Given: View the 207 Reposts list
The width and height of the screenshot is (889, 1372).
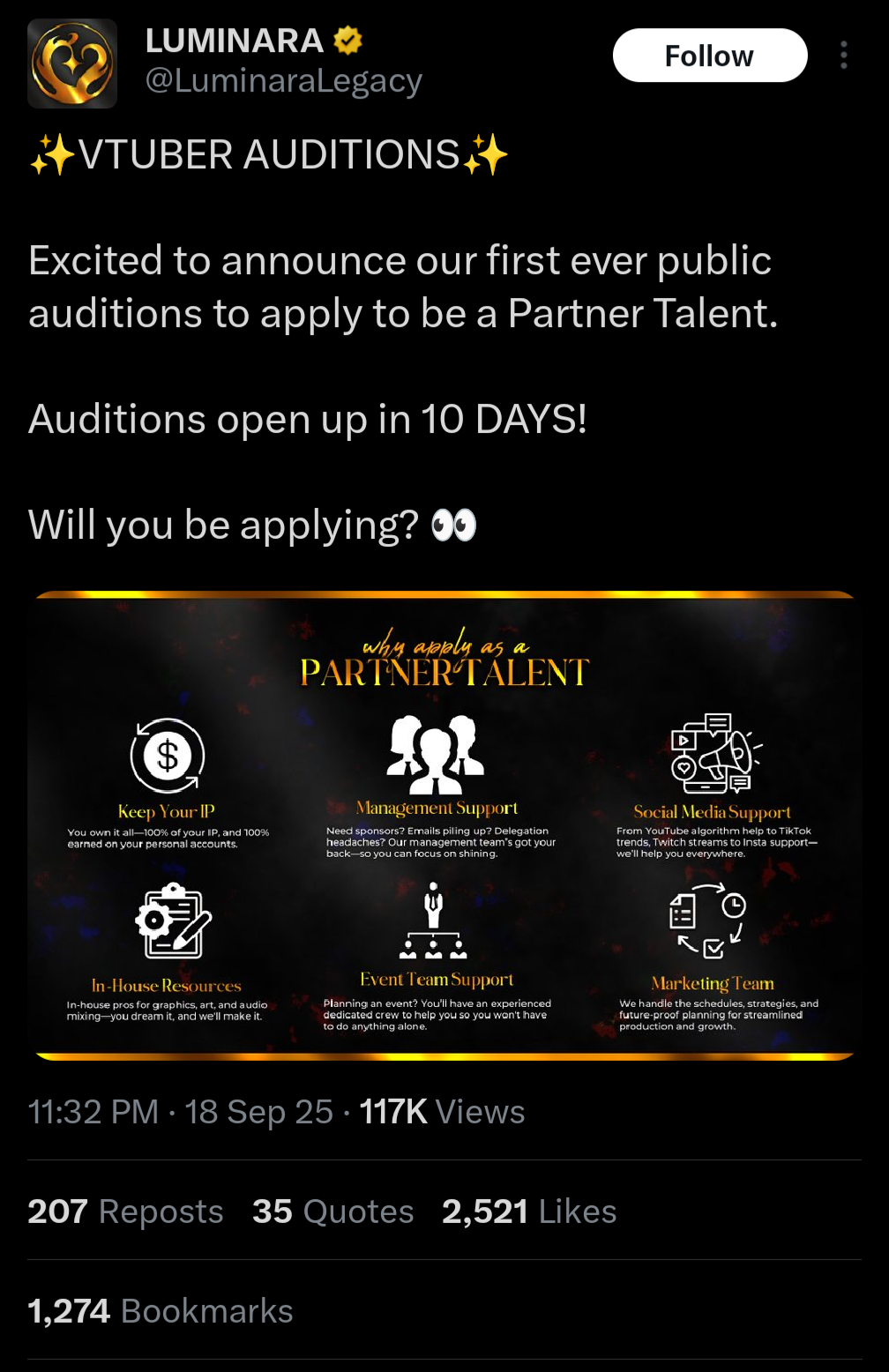Looking at the screenshot, I should pyautogui.click(x=125, y=1212).
